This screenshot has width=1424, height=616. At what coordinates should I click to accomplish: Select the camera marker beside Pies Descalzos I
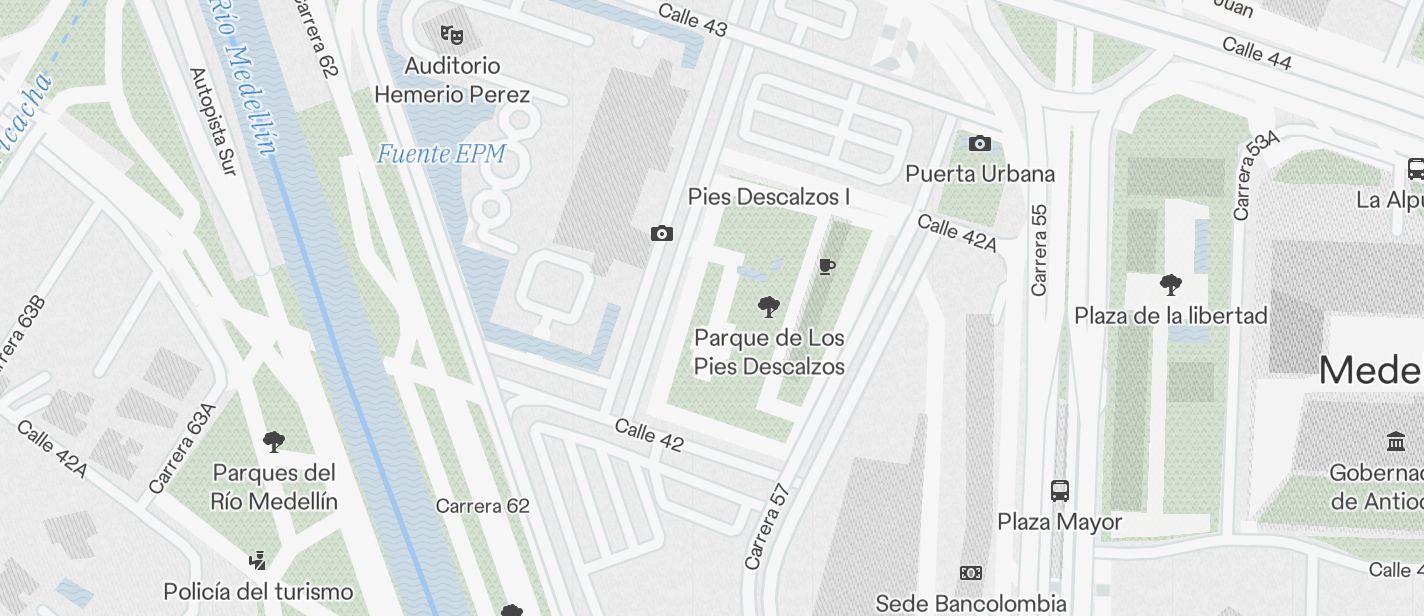(661, 234)
